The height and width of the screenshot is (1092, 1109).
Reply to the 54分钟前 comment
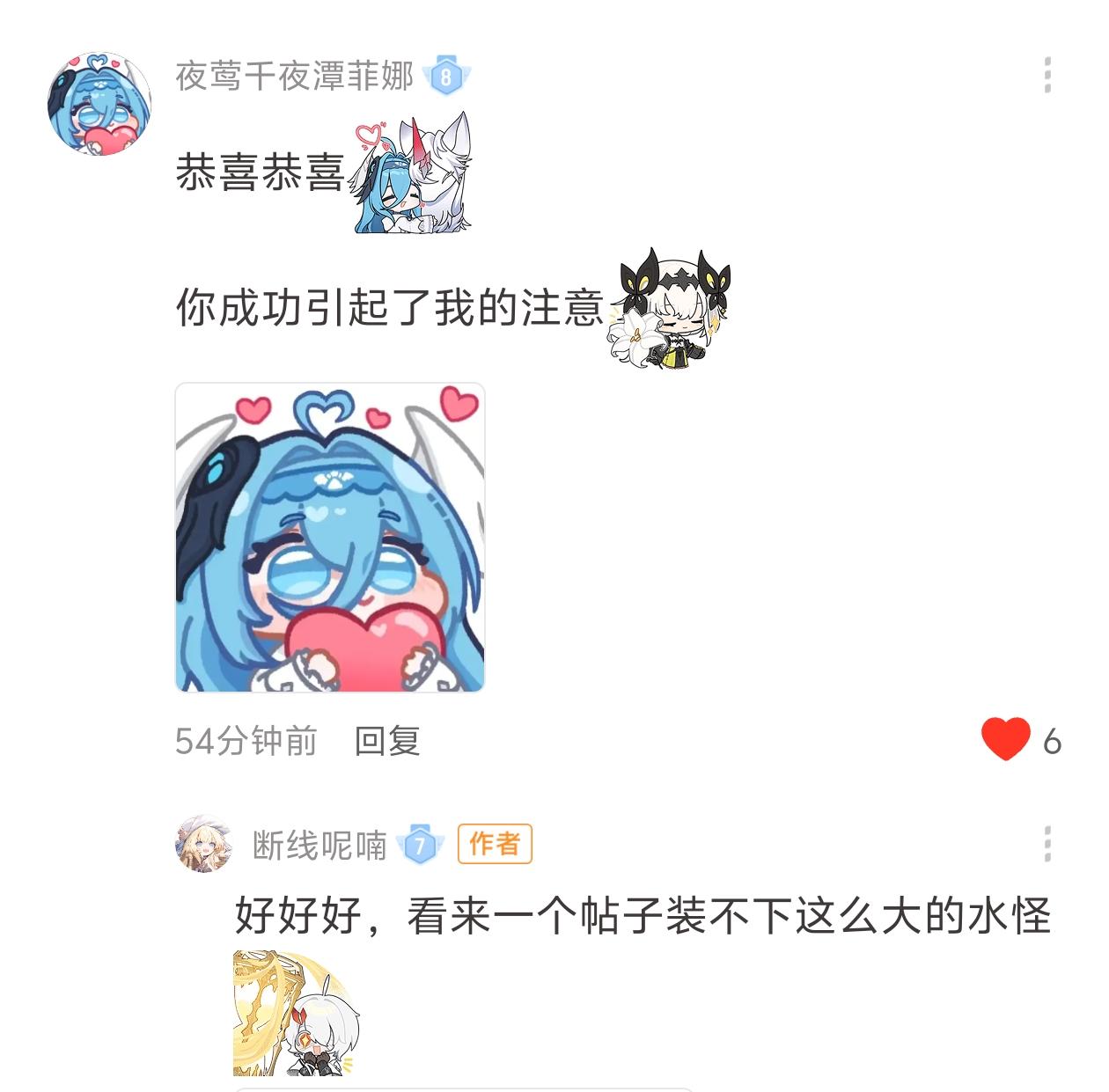(x=386, y=741)
